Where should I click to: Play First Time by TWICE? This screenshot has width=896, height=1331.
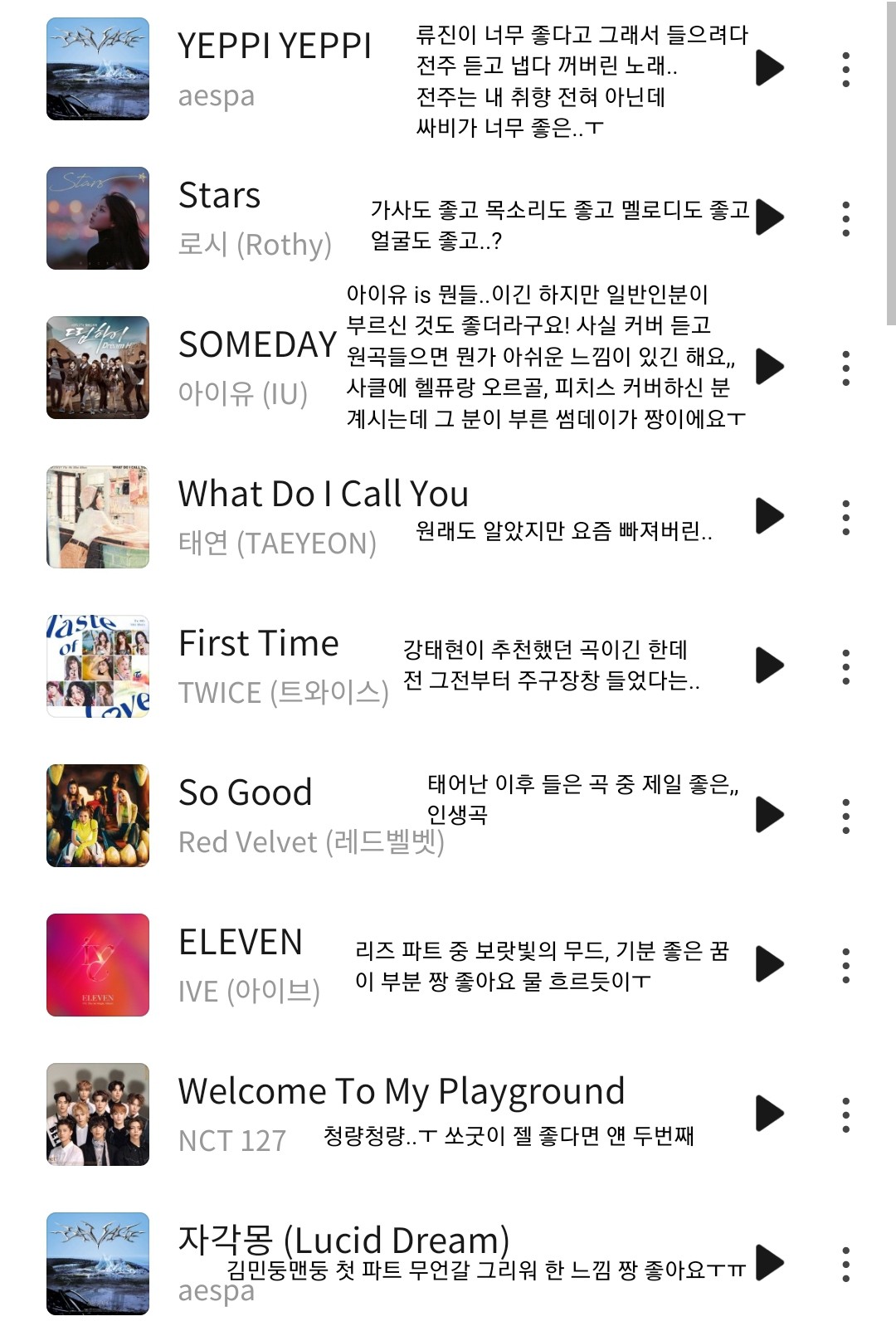pos(770,665)
